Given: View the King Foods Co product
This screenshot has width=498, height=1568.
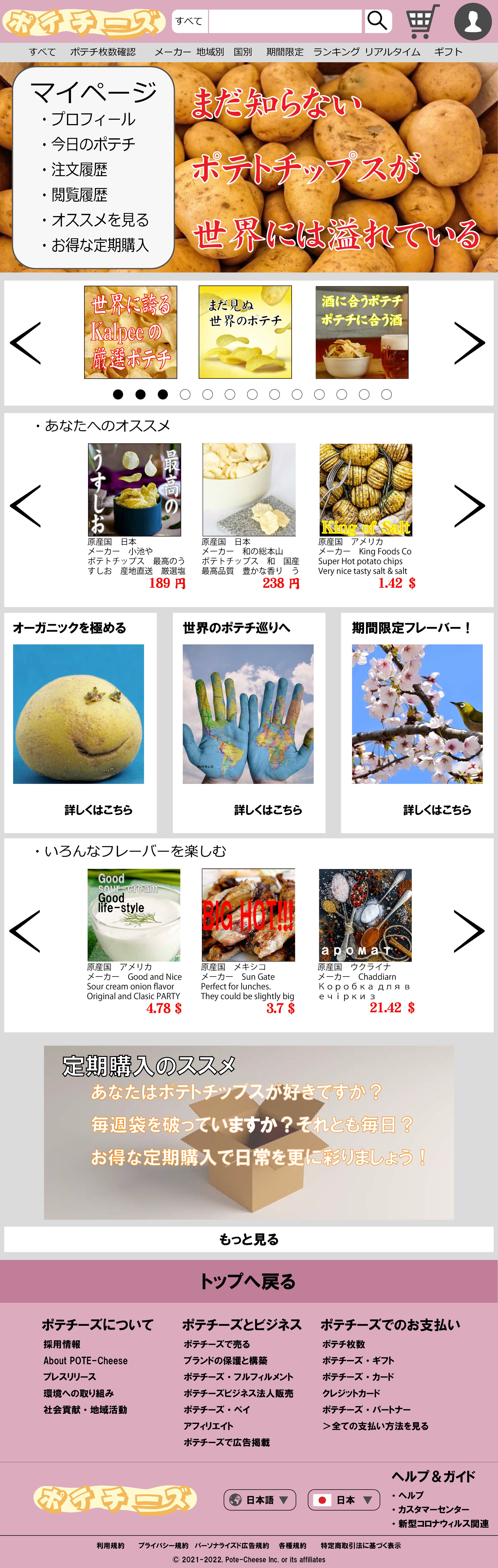Looking at the screenshot, I should tap(366, 490).
